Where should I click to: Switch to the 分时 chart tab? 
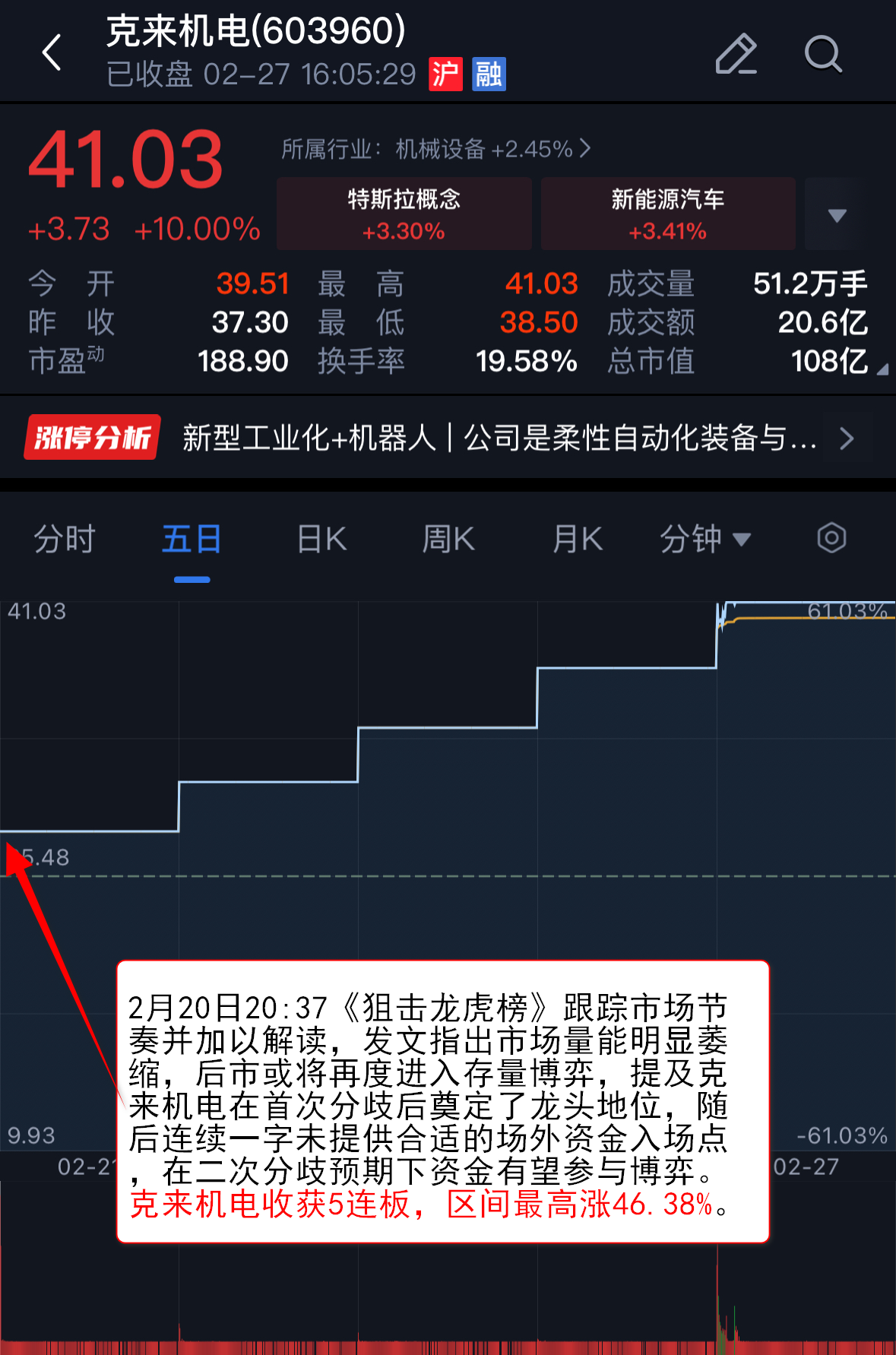click(x=65, y=540)
